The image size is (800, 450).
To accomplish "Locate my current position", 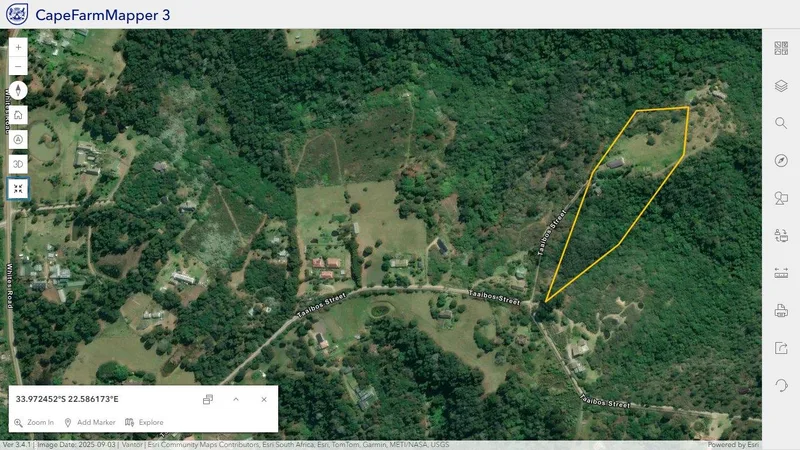I will (18, 139).
